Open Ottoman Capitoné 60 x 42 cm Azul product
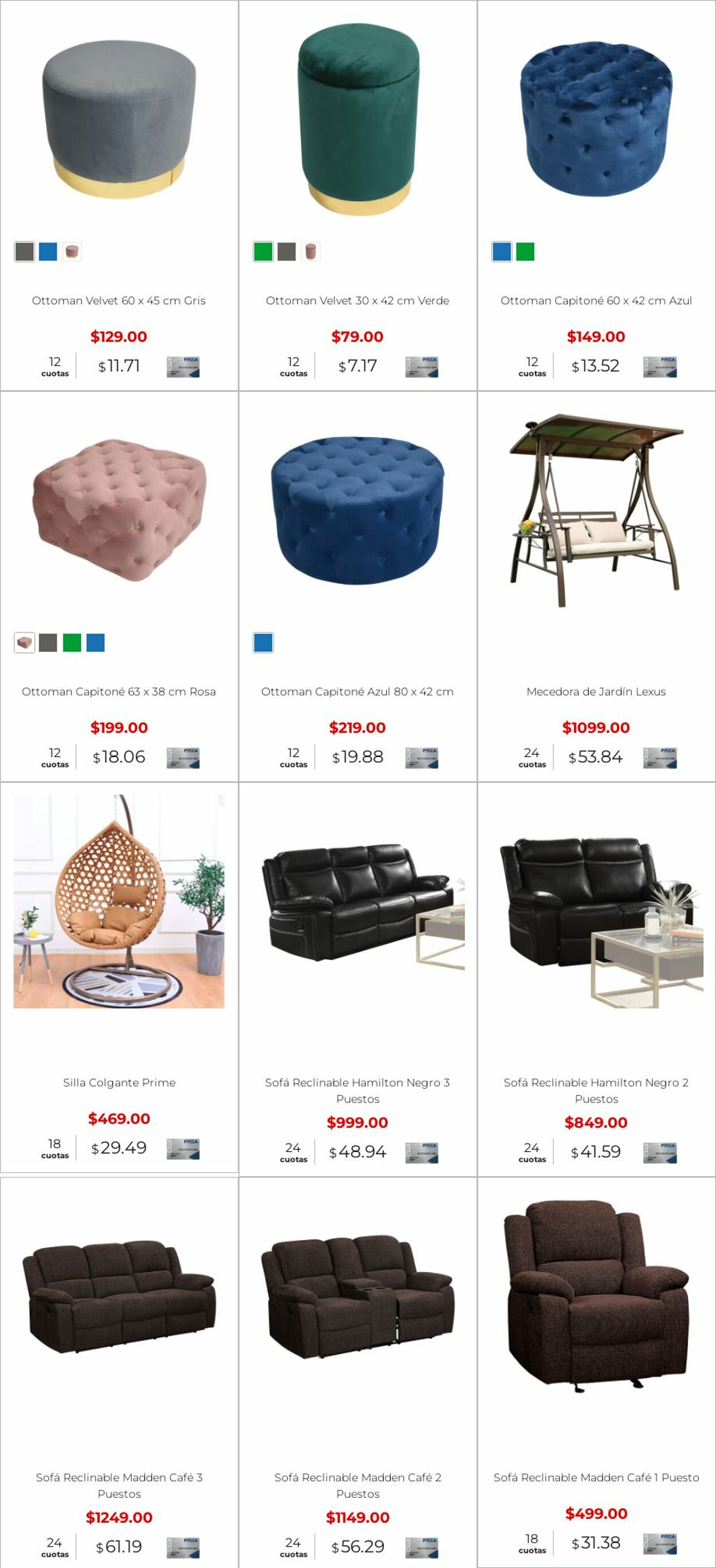 [x=596, y=300]
